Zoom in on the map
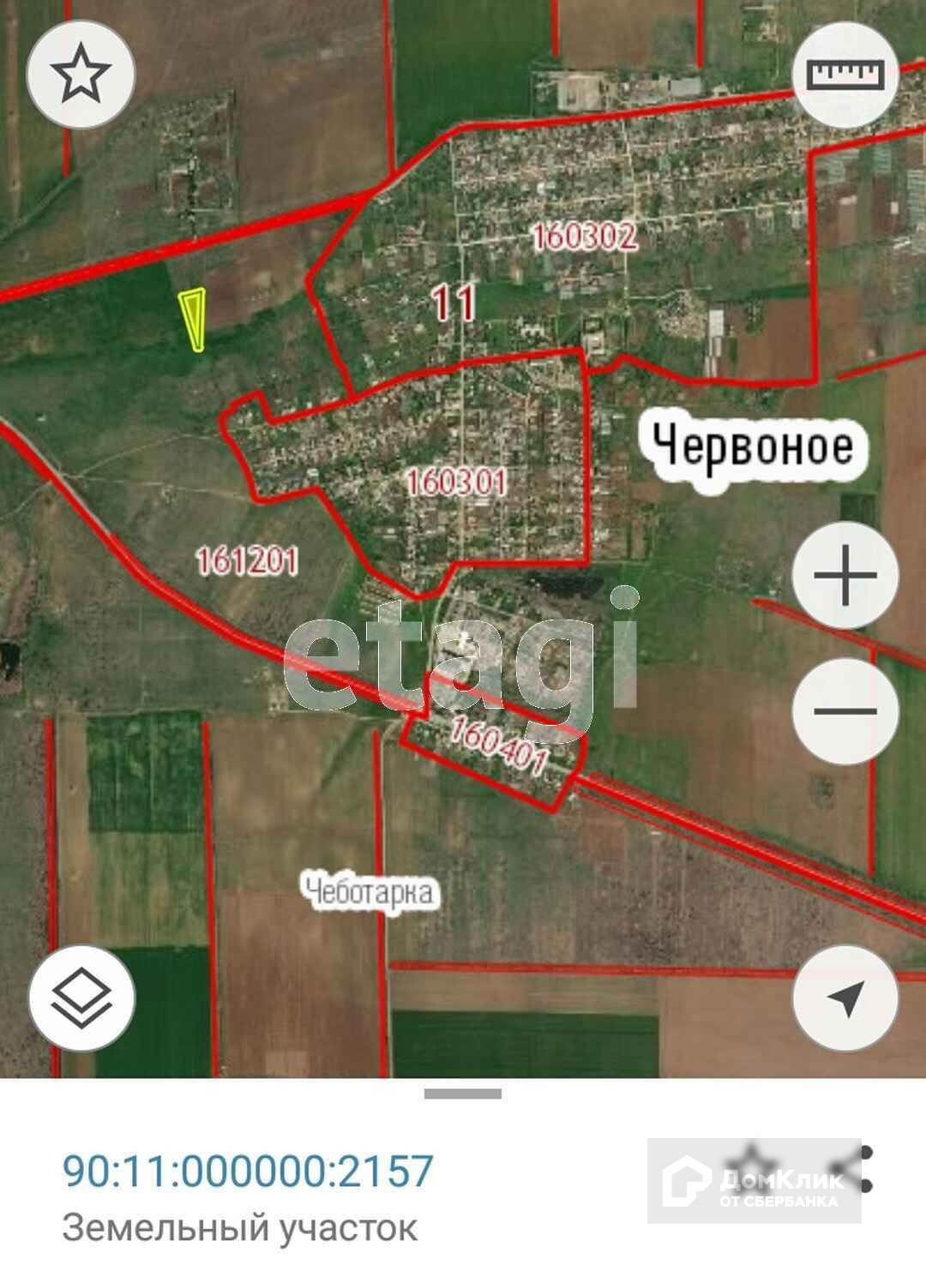Screen dimensions: 926x1288 pyautogui.click(x=845, y=575)
